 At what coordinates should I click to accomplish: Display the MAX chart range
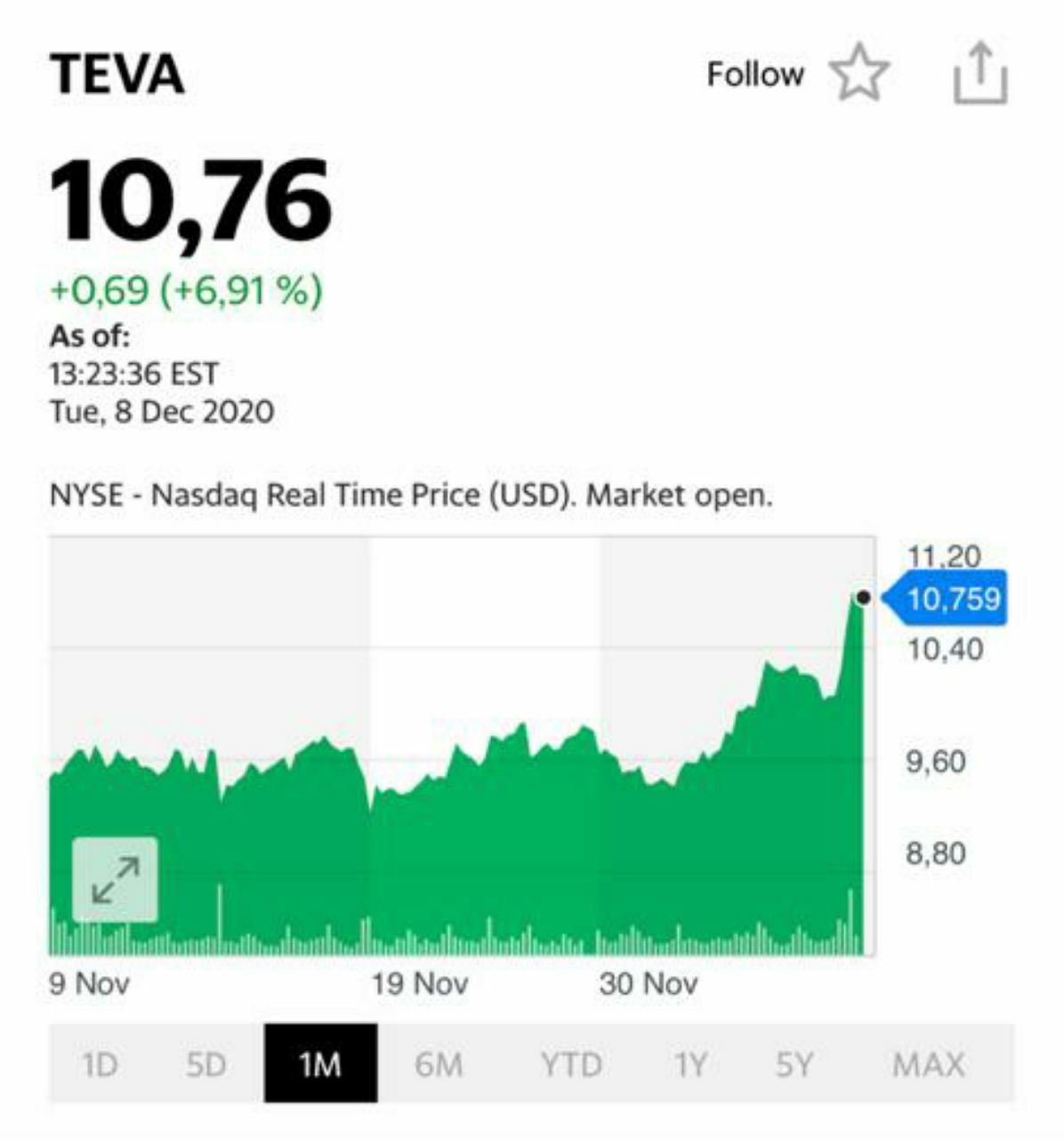tap(928, 1064)
